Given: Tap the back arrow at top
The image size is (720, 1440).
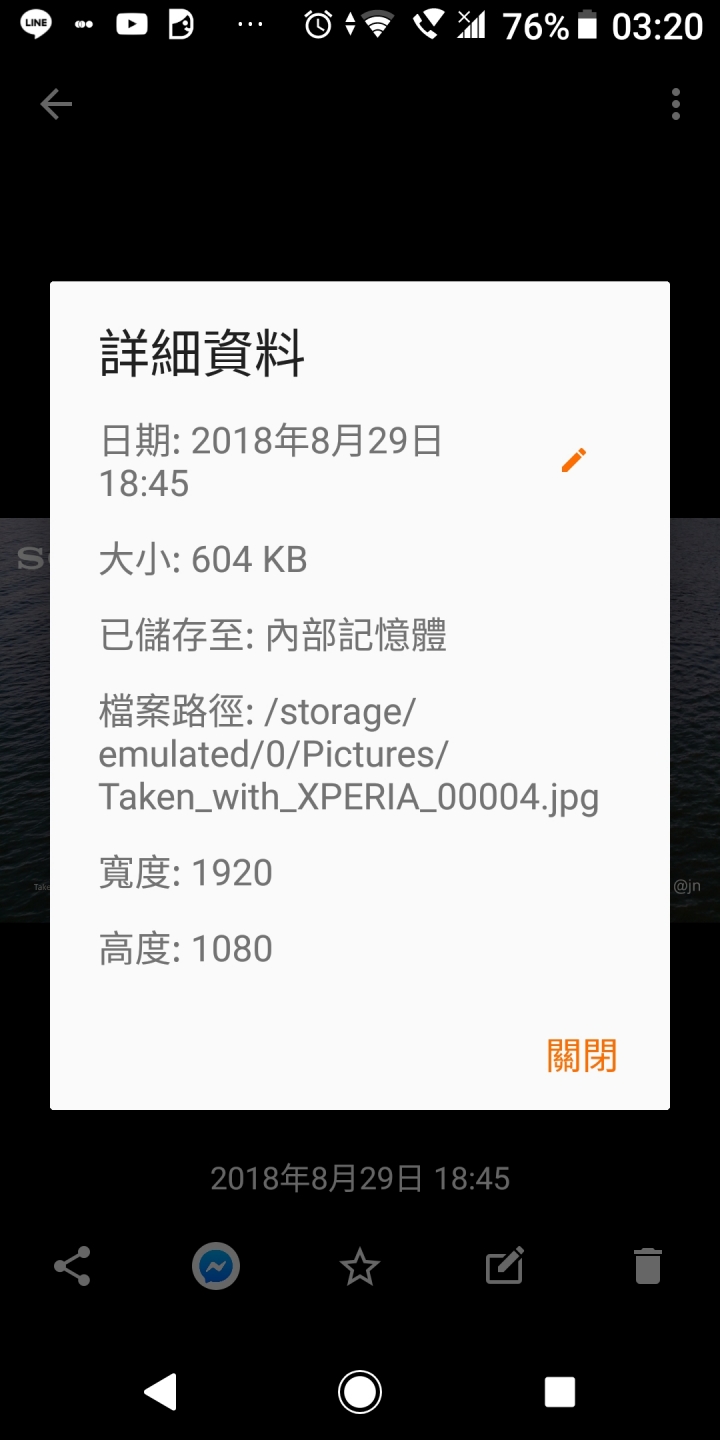Looking at the screenshot, I should point(56,104).
